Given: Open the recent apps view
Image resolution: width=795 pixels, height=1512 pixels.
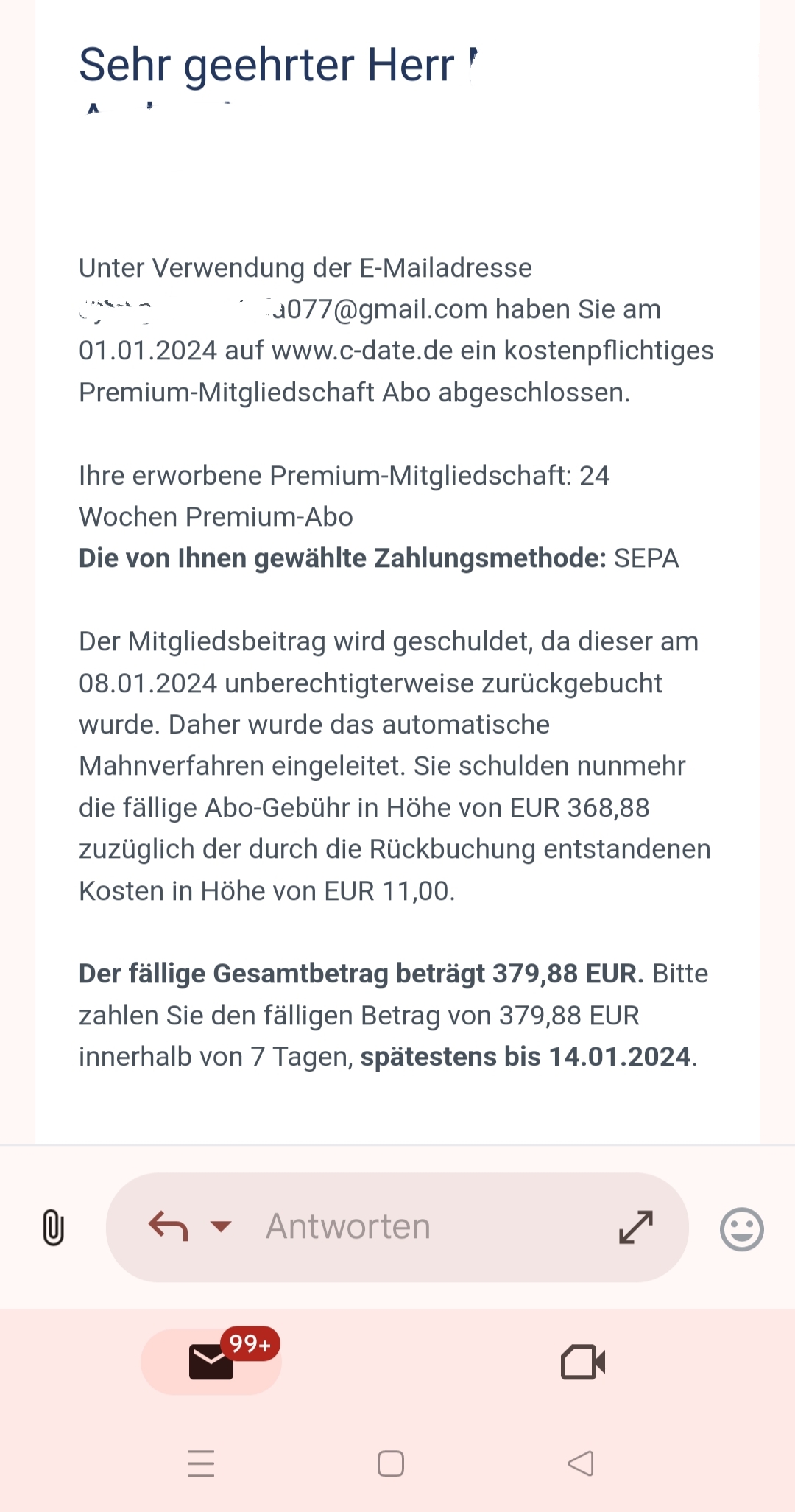Looking at the screenshot, I should coord(201,1463).
